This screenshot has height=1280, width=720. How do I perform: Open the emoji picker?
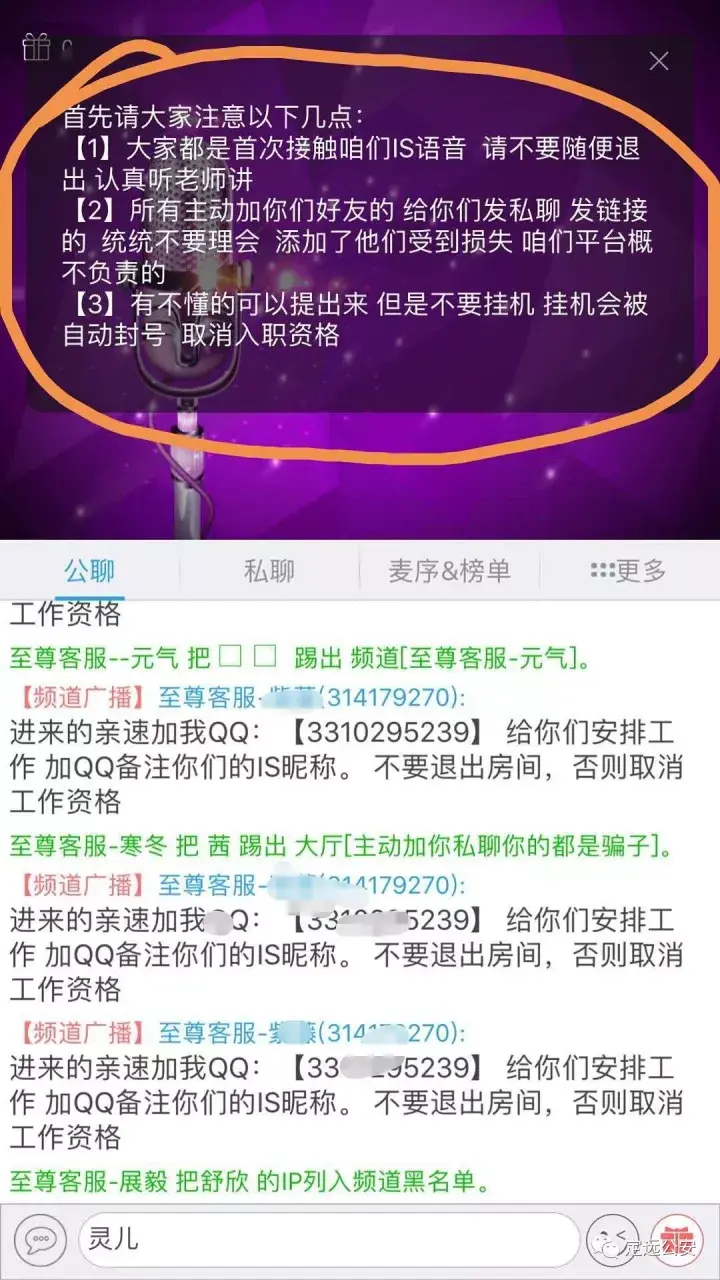[611, 1241]
